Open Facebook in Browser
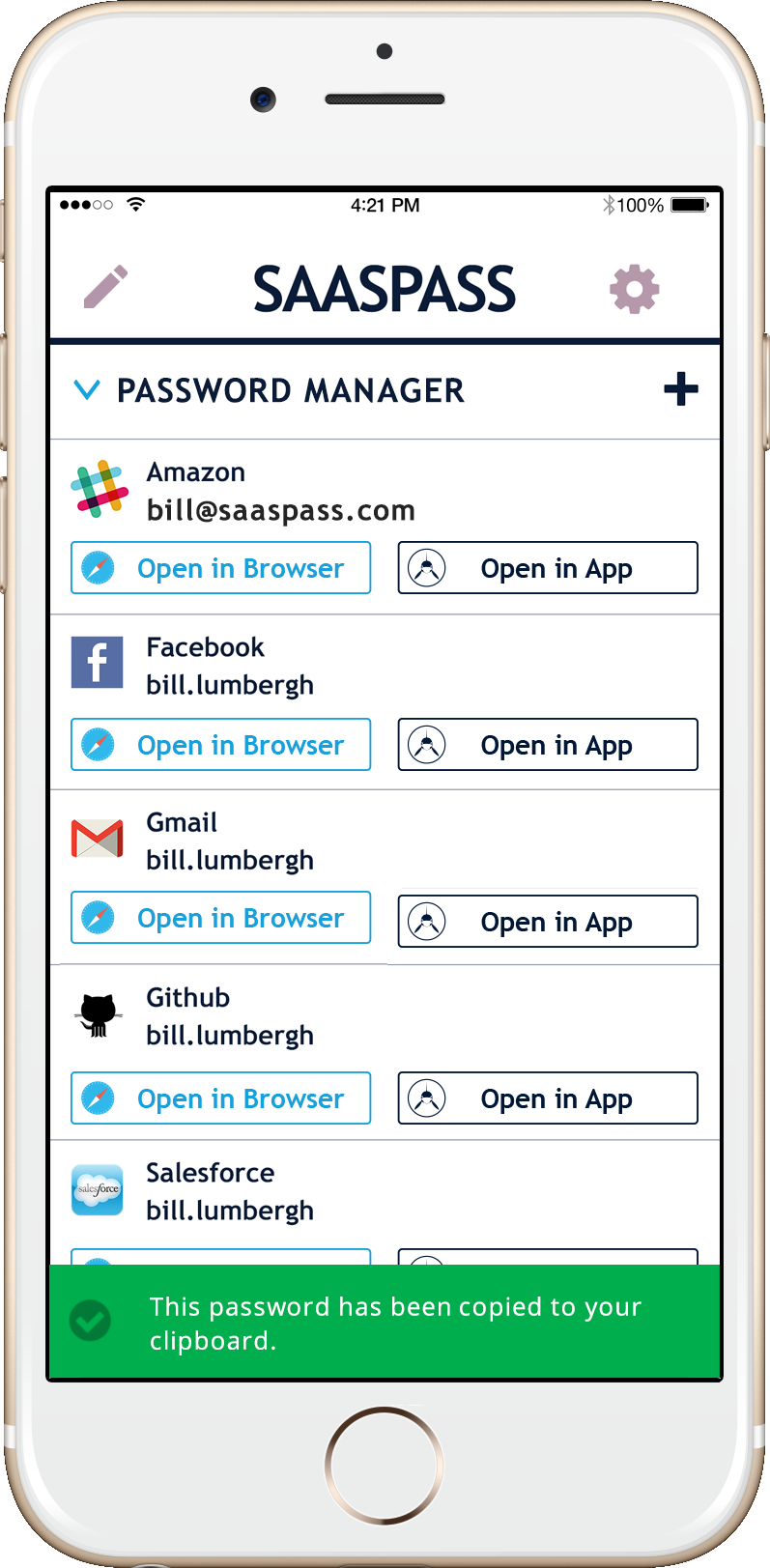770x1568 pixels. 220,745
